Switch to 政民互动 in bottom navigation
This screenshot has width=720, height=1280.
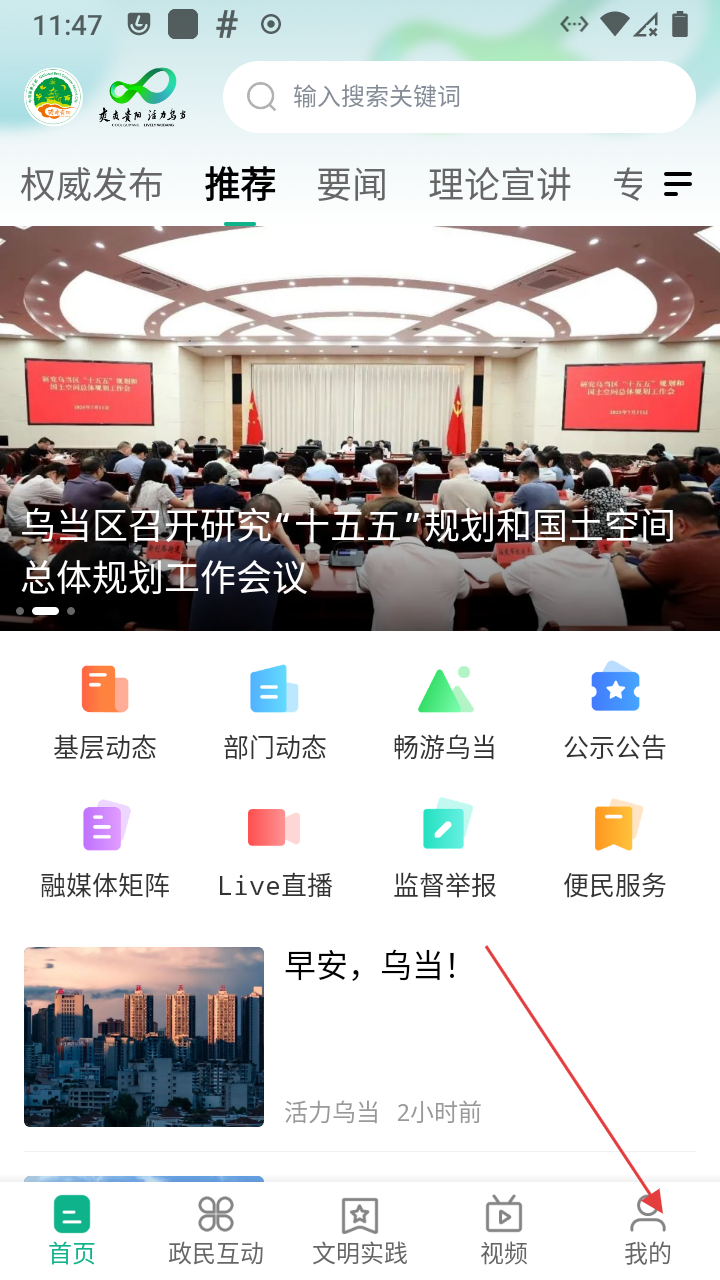216,1230
